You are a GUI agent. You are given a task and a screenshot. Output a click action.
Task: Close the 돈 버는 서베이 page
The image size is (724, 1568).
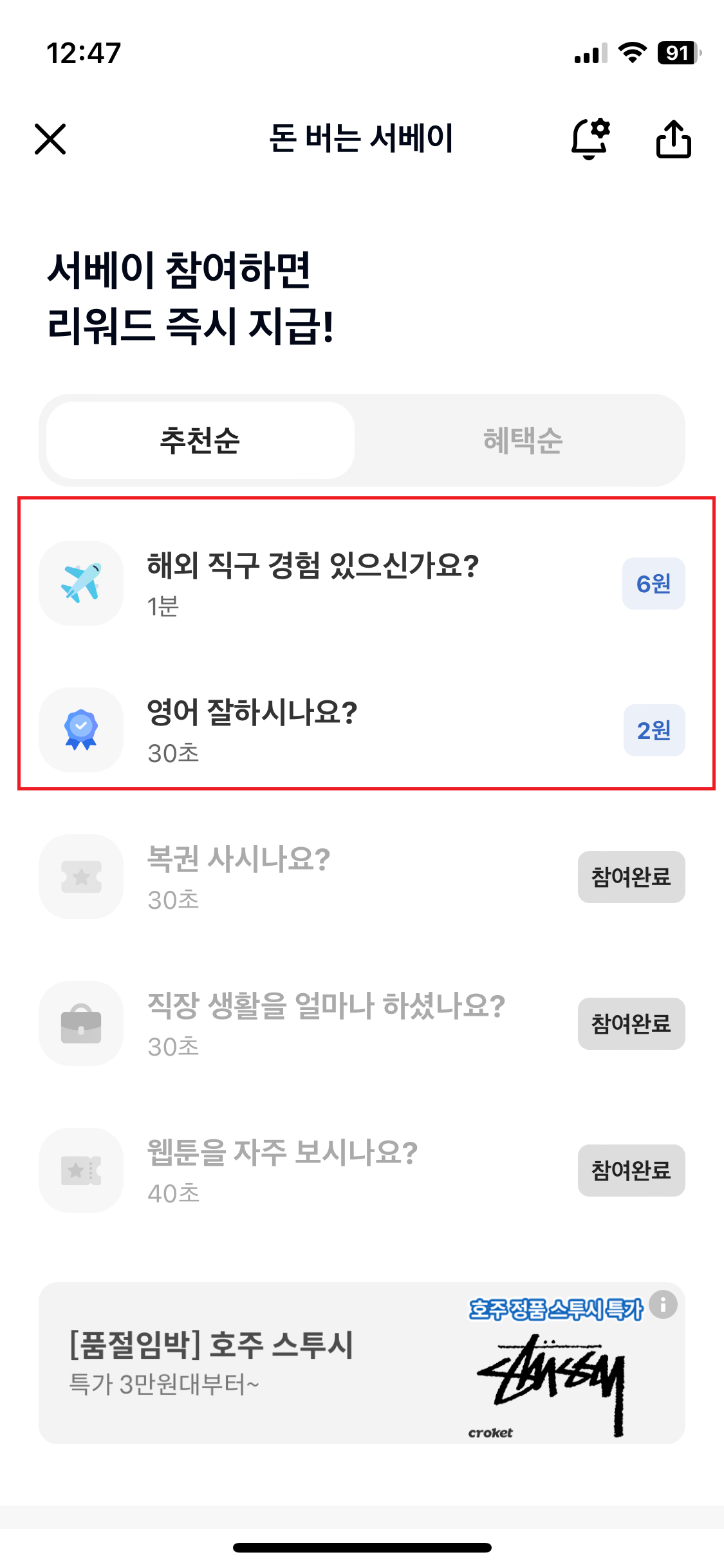coord(50,139)
